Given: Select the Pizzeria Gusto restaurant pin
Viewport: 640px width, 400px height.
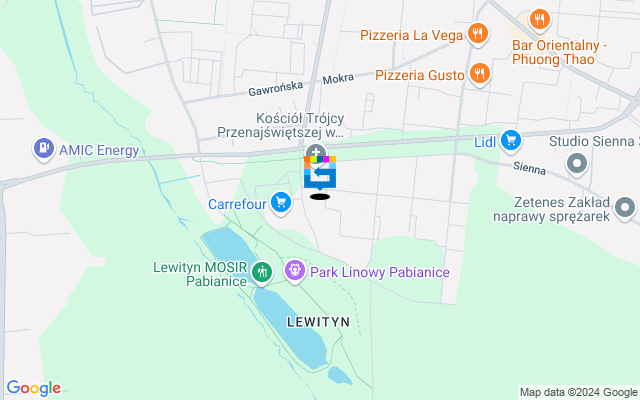Looking at the screenshot, I should [x=480, y=73].
